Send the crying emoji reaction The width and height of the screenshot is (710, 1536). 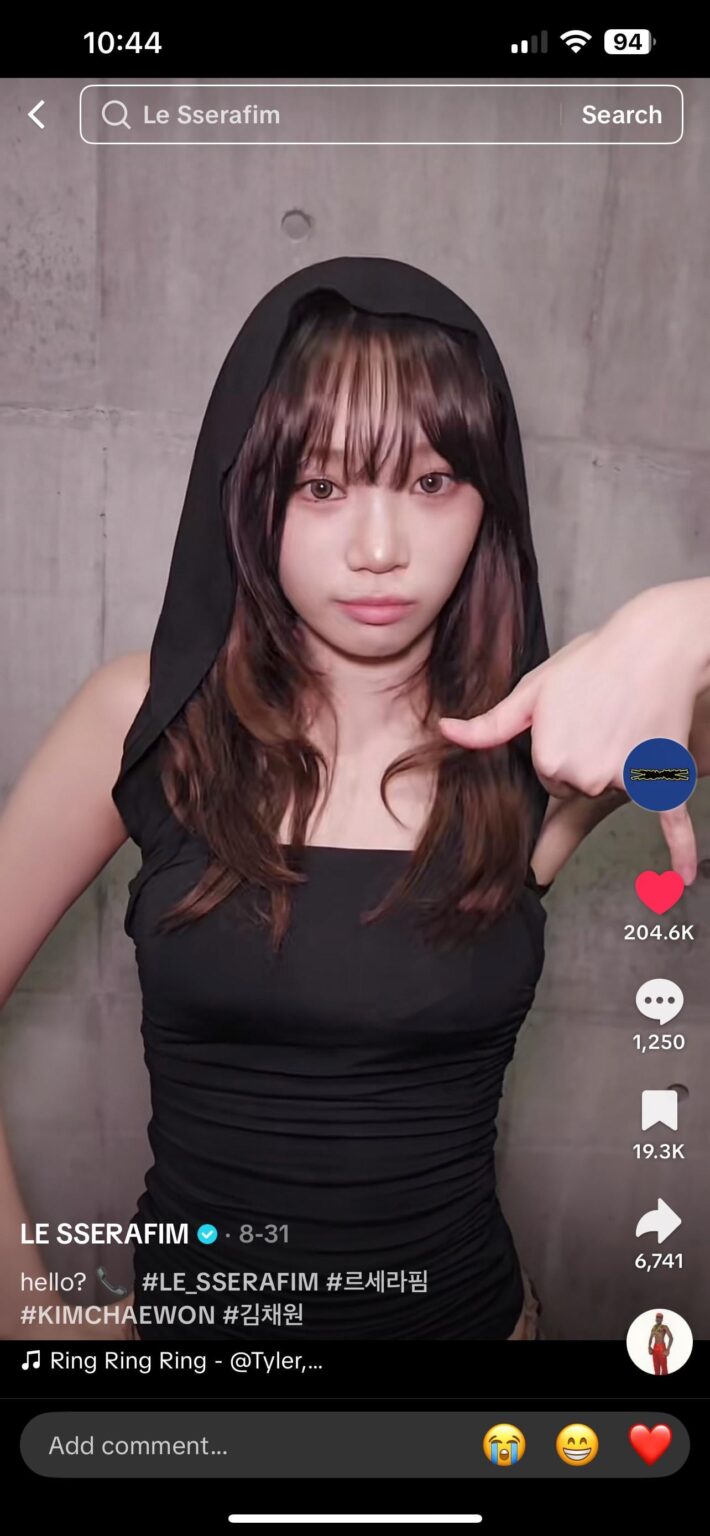(x=505, y=1445)
